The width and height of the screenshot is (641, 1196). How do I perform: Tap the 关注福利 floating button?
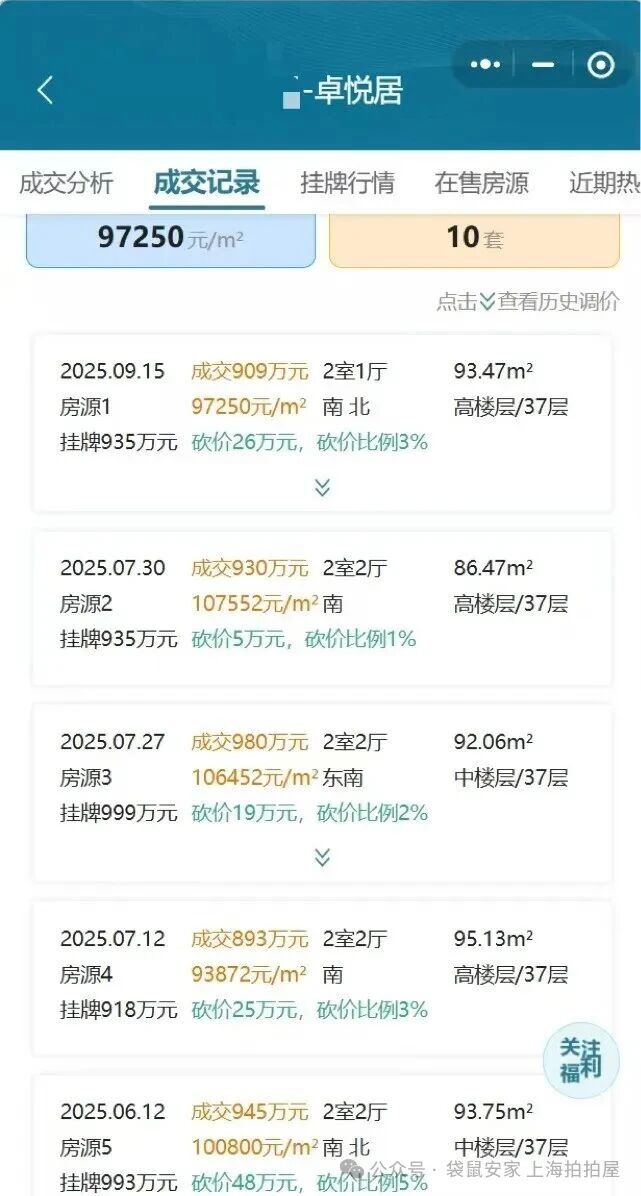(x=581, y=1060)
